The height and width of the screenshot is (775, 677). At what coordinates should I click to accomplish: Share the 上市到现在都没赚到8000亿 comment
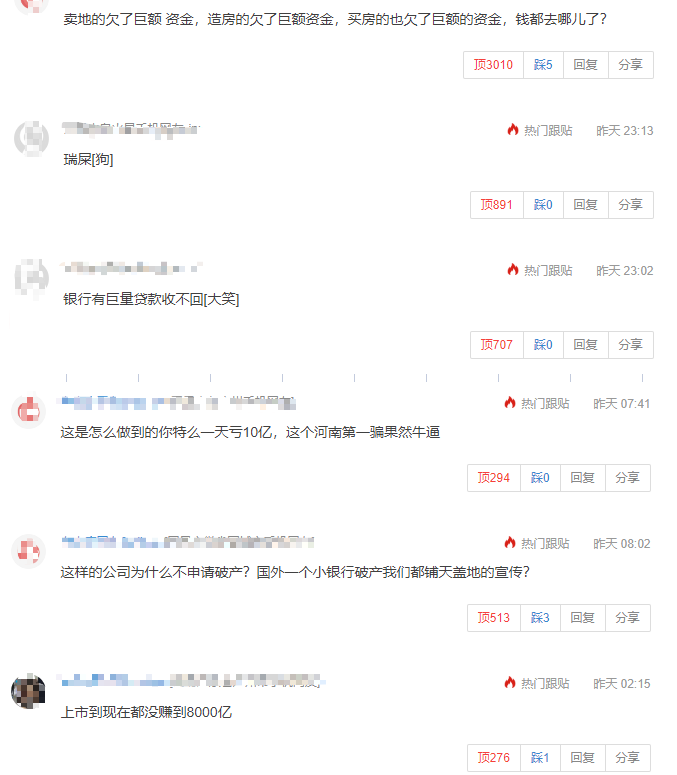click(x=627, y=758)
